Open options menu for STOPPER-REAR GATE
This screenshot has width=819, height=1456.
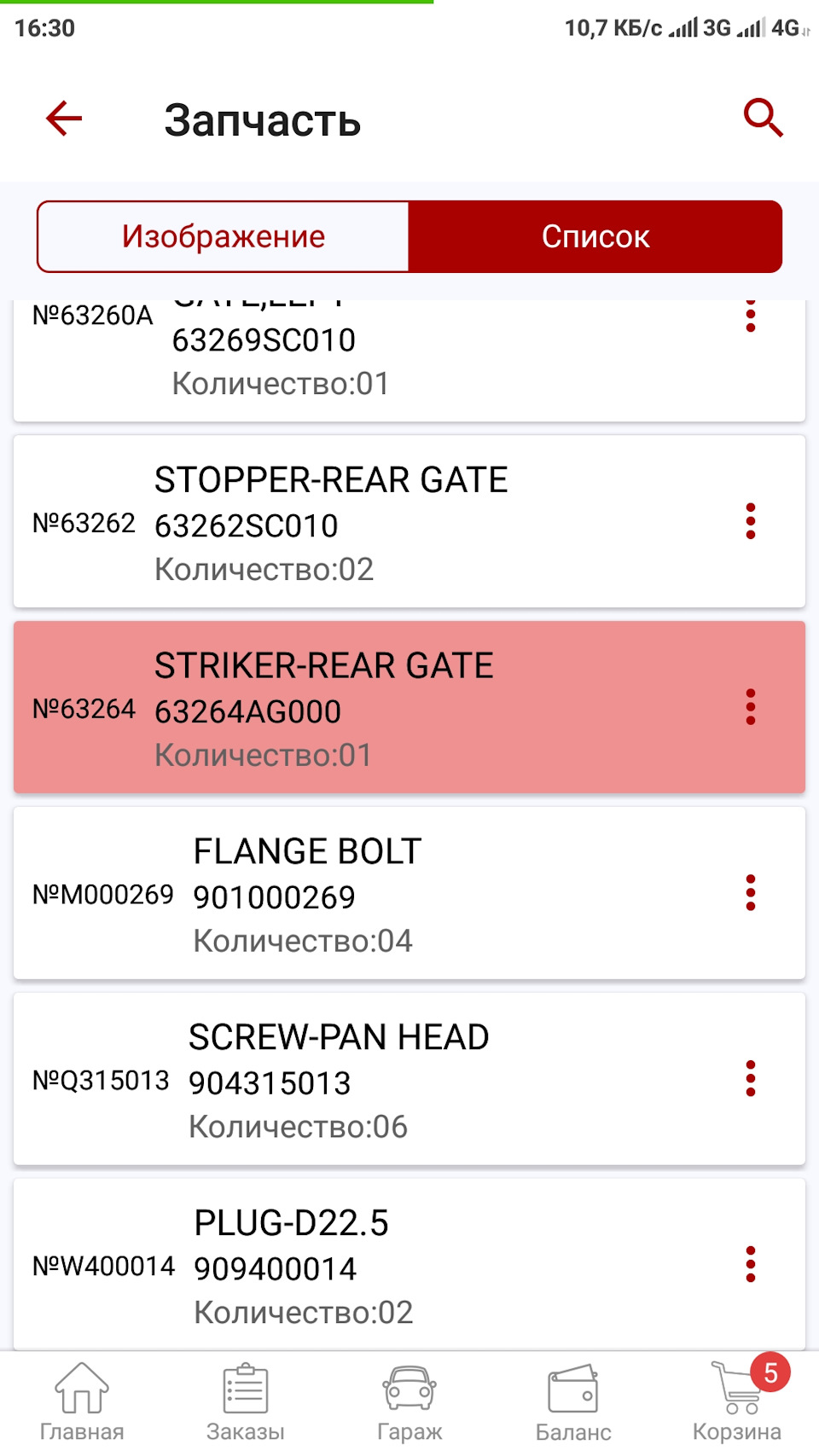751,522
